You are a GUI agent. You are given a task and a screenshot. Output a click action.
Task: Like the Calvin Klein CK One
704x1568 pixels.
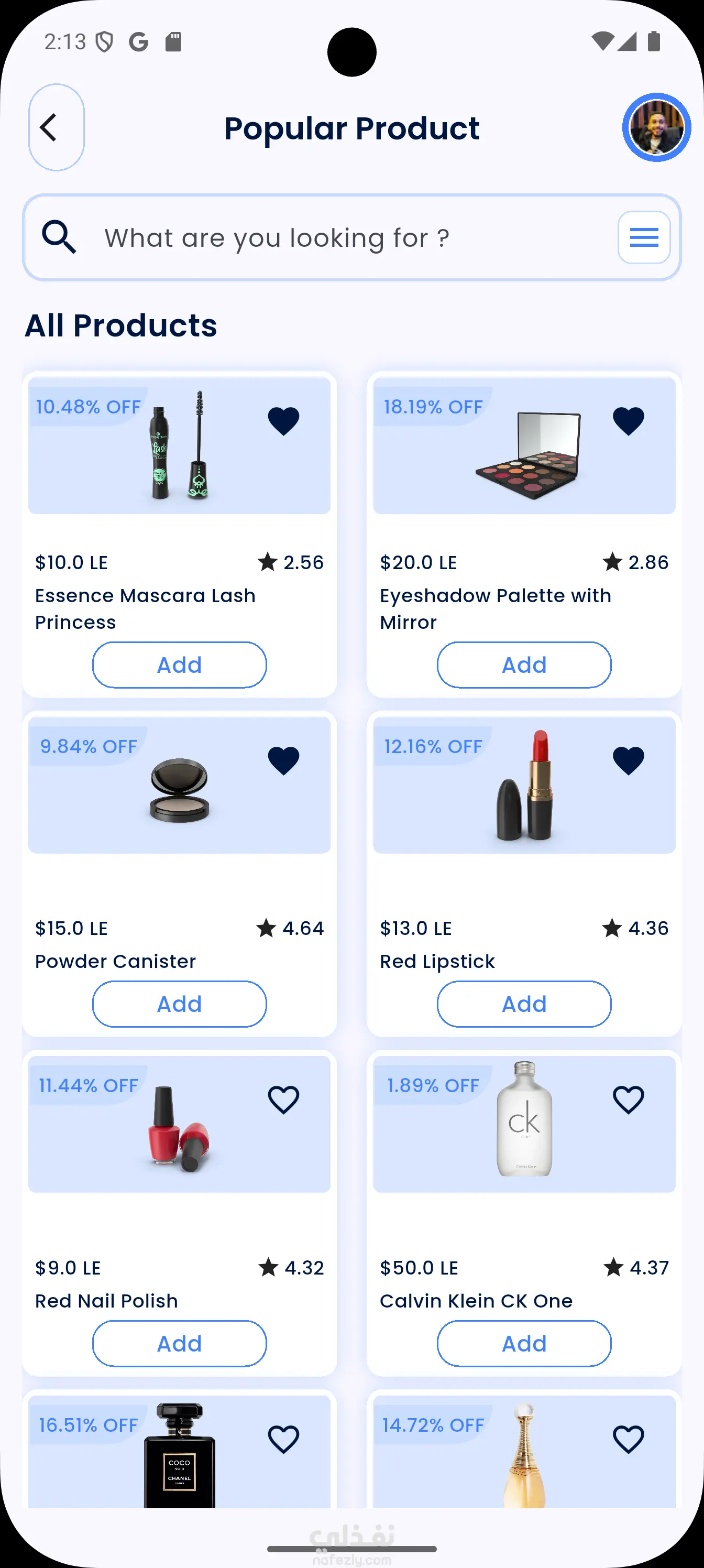click(628, 1100)
